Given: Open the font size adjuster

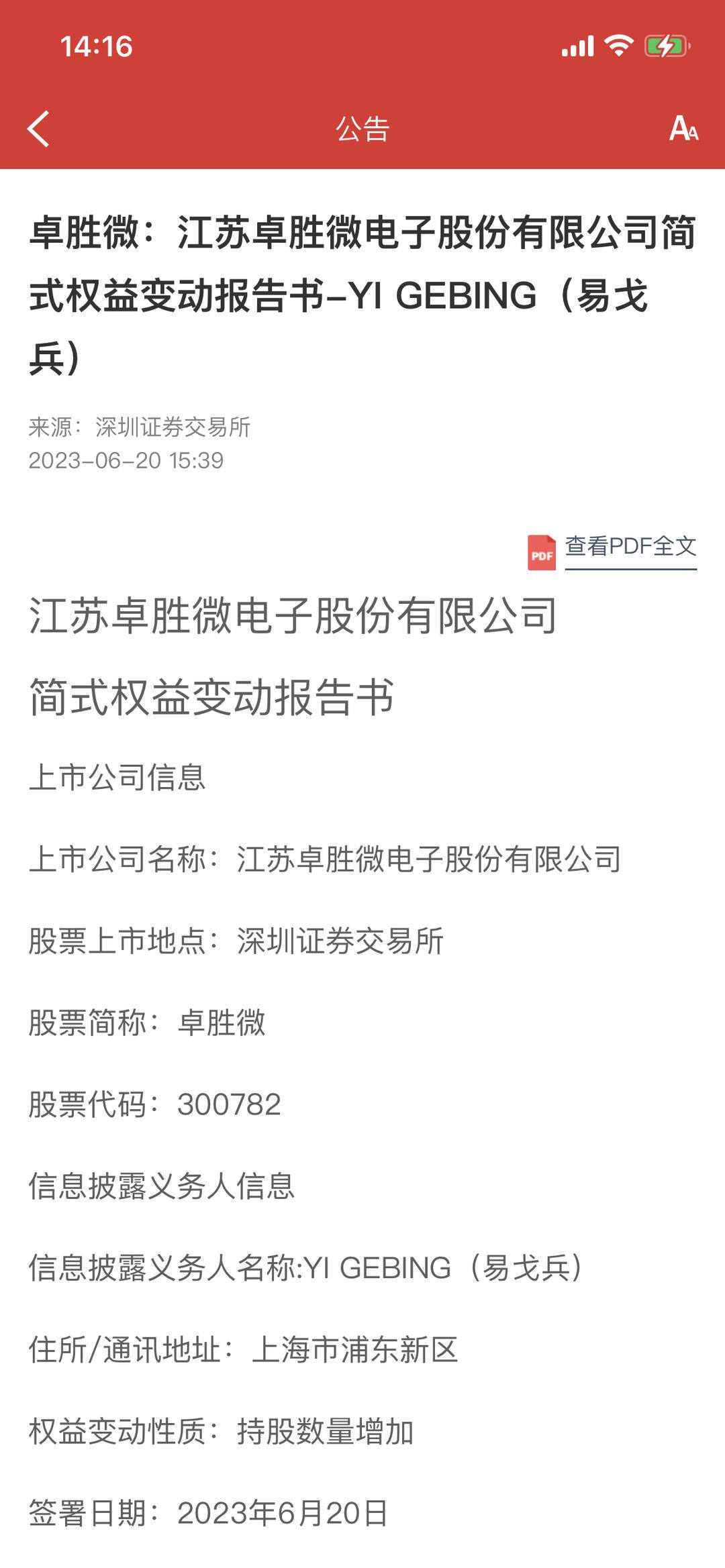Looking at the screenshot, I should 683,128.
